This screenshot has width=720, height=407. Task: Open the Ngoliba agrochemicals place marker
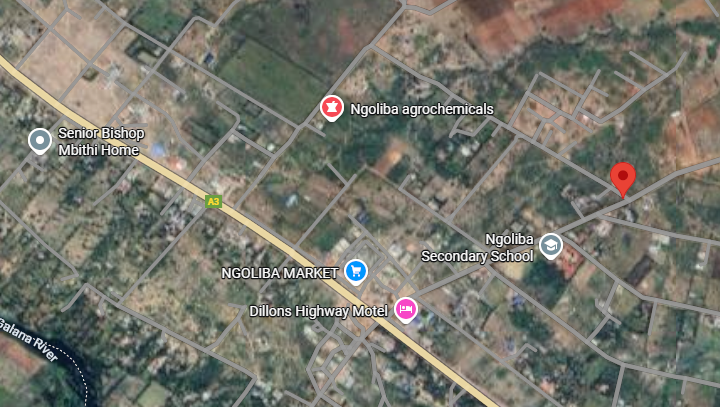click(x=331, y=108)
